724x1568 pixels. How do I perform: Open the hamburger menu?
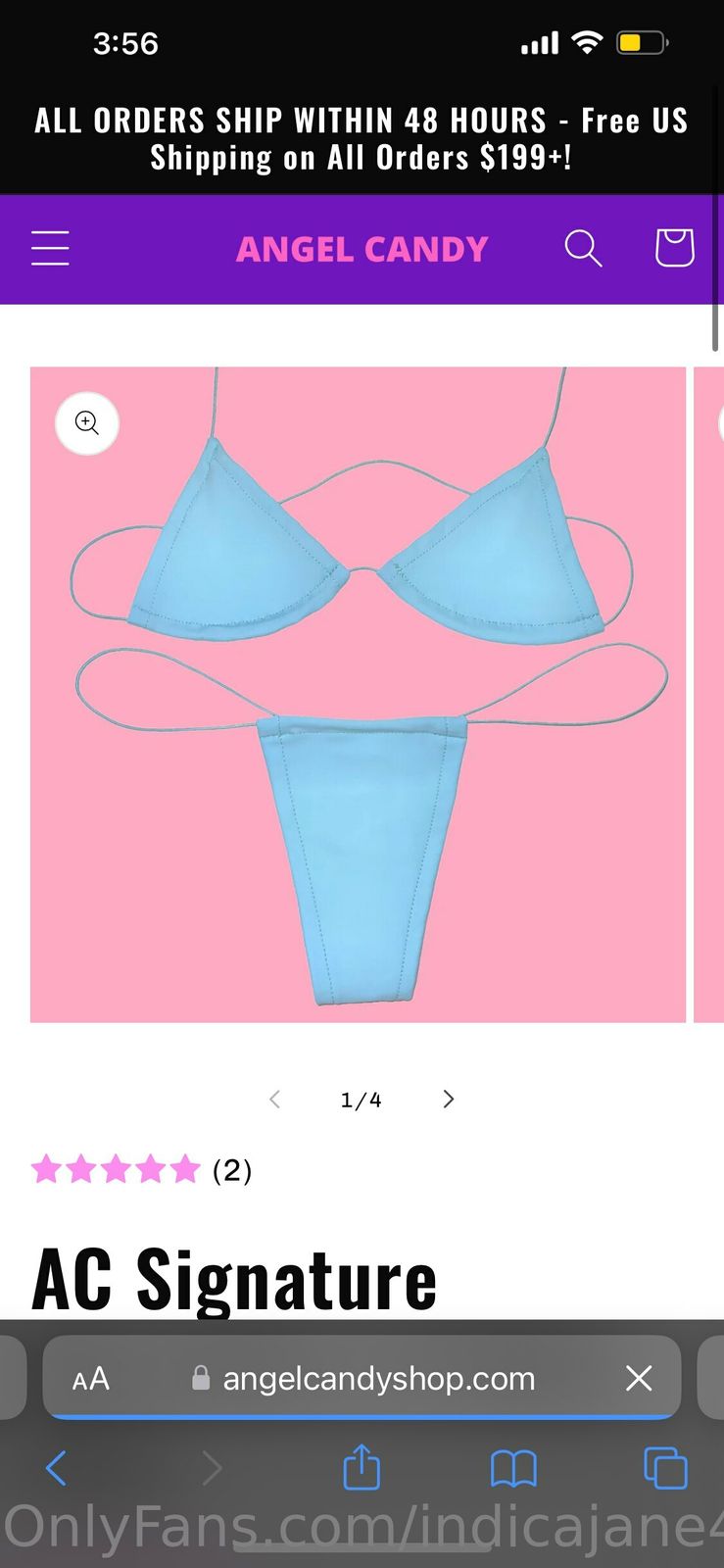[50, 249]
